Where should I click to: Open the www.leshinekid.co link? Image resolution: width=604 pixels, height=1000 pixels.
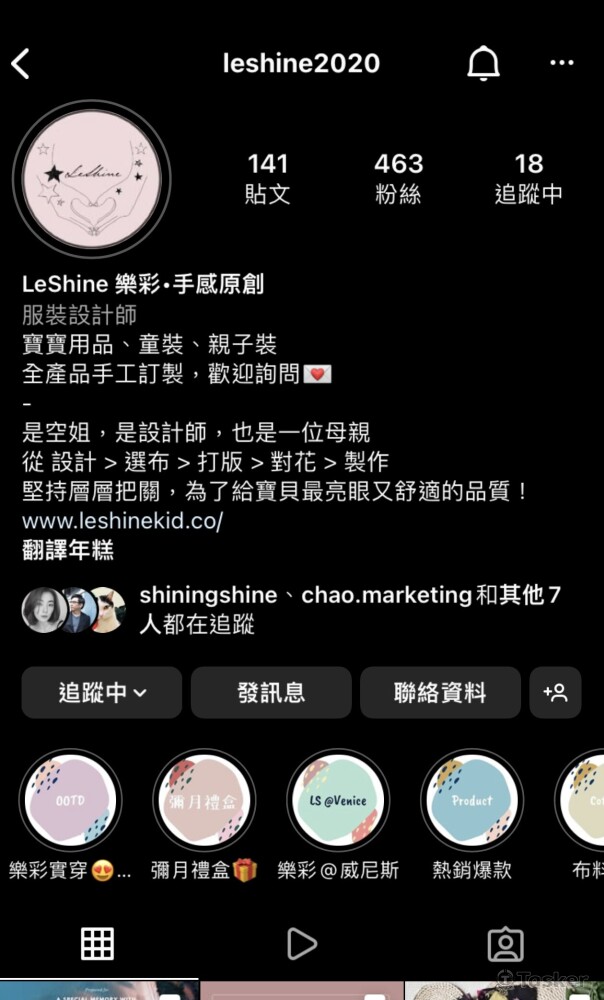pos(122,521)
